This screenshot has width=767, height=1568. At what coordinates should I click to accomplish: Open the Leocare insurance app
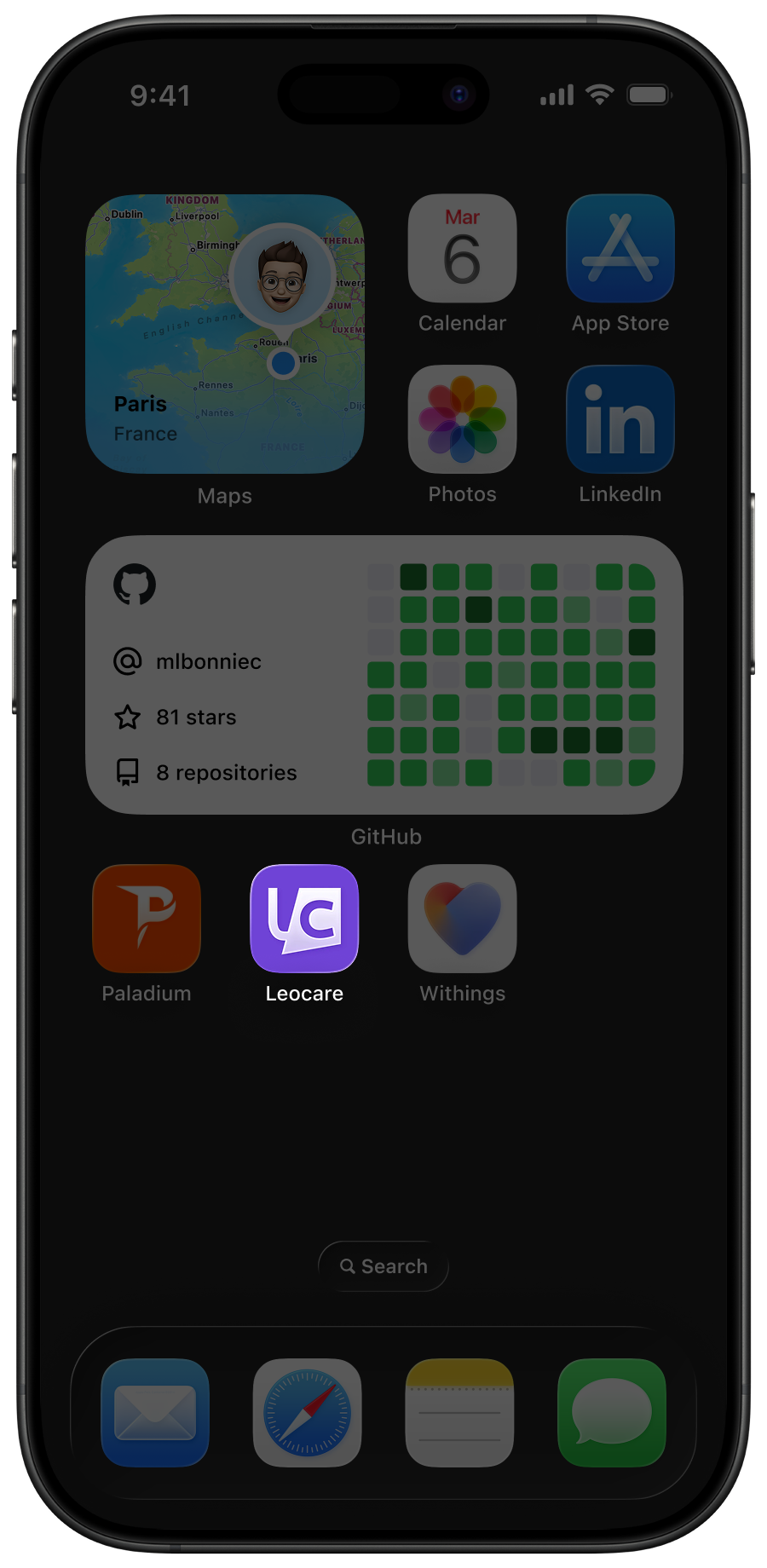tap(303, 918)
